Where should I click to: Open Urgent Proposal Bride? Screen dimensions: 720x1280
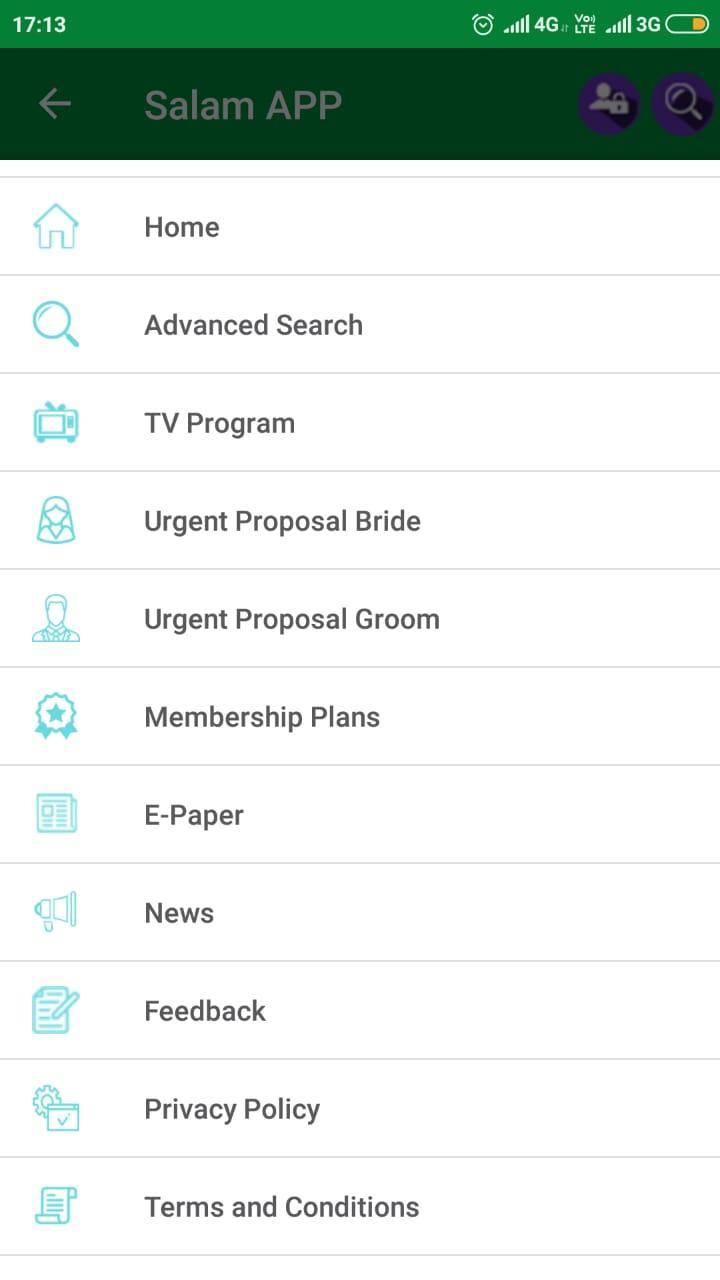click(360, 521)
